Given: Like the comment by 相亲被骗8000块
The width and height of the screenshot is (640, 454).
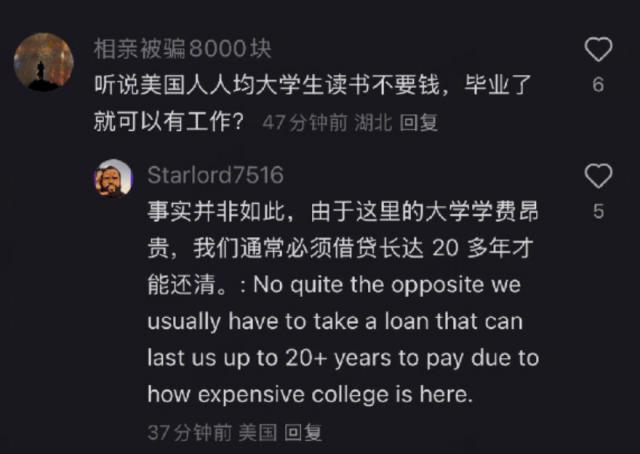Looking at the screenshot, I should tap(598, 49).
